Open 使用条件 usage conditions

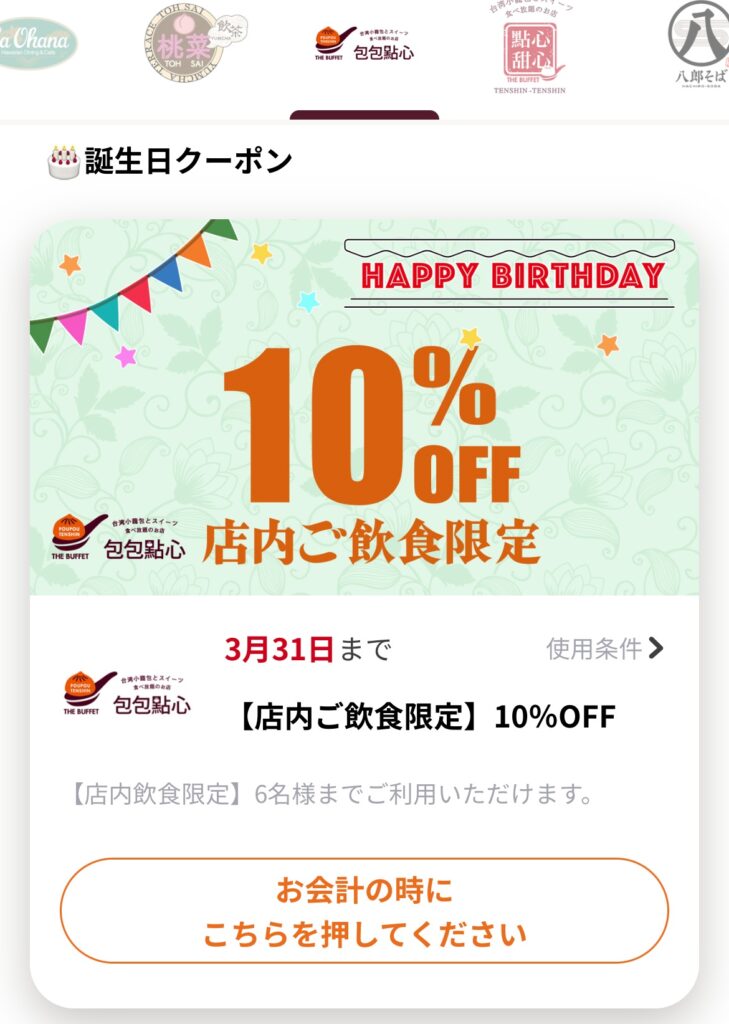[x=604, y=648]
